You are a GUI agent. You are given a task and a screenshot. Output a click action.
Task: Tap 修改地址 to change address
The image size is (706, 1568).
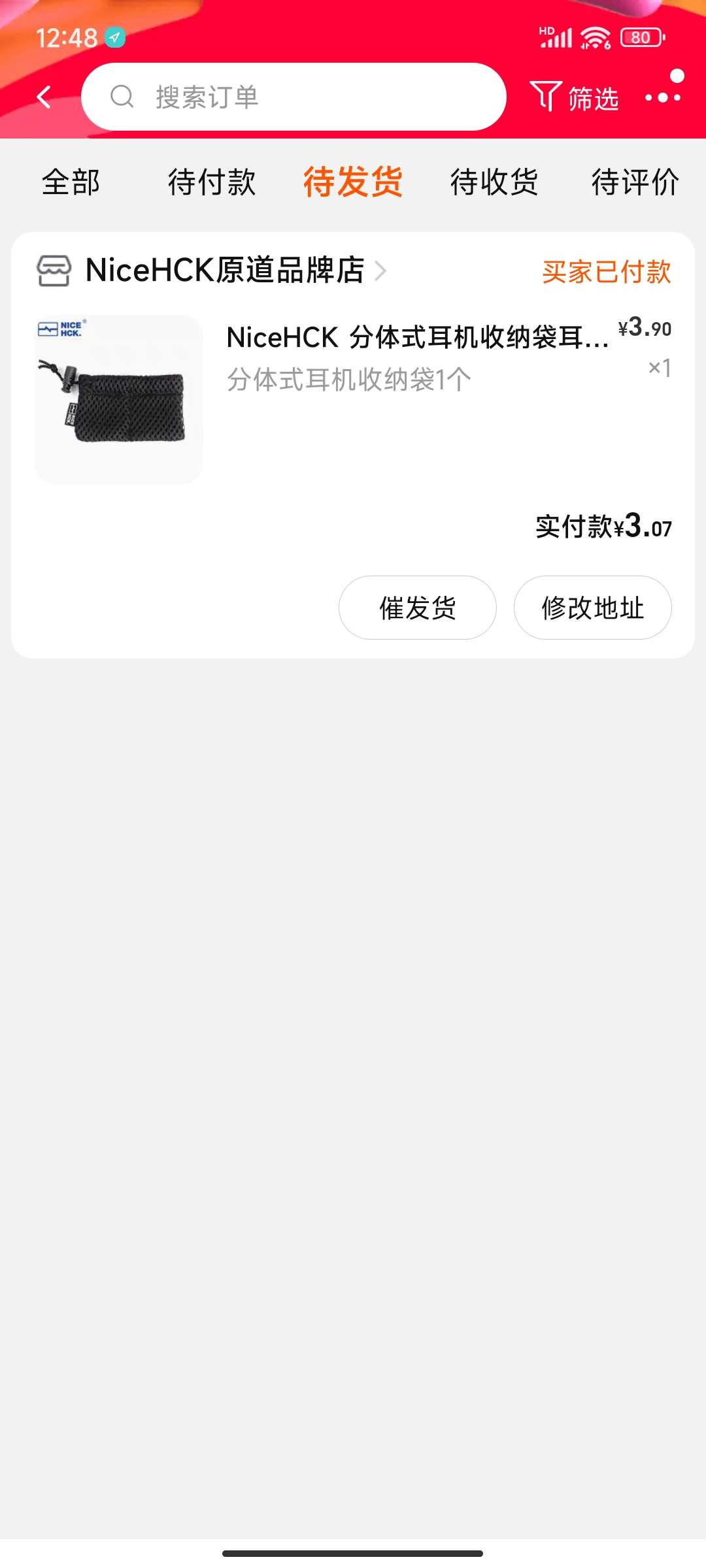592,608
